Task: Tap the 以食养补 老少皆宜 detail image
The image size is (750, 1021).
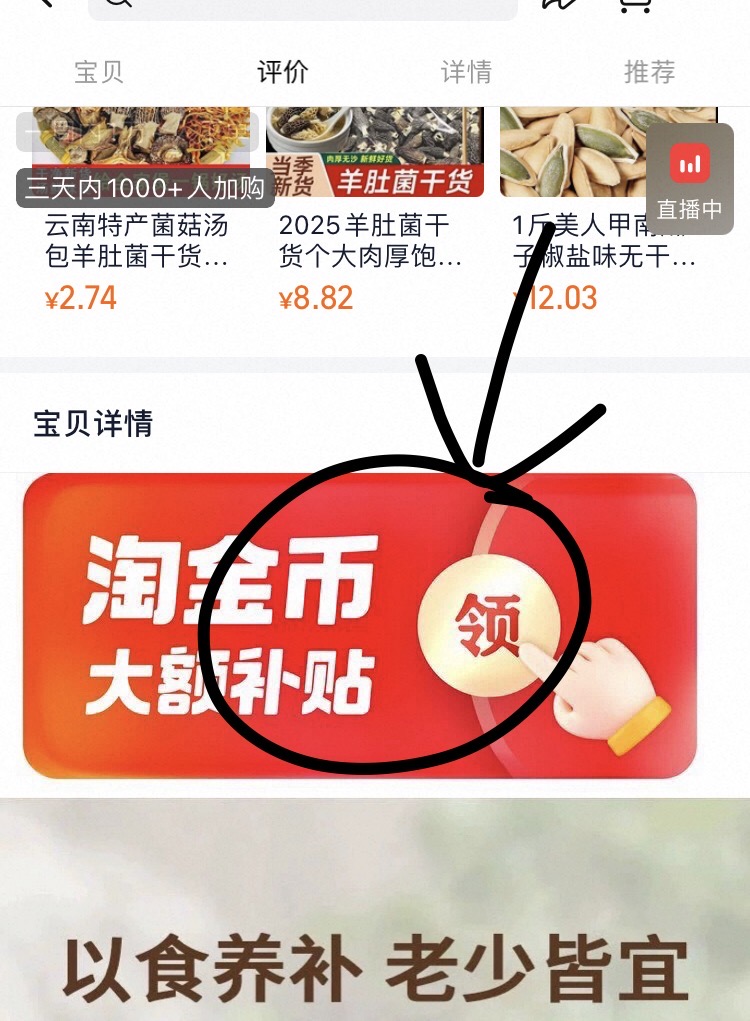Action: pyautogui.click(x=375, y=960)
